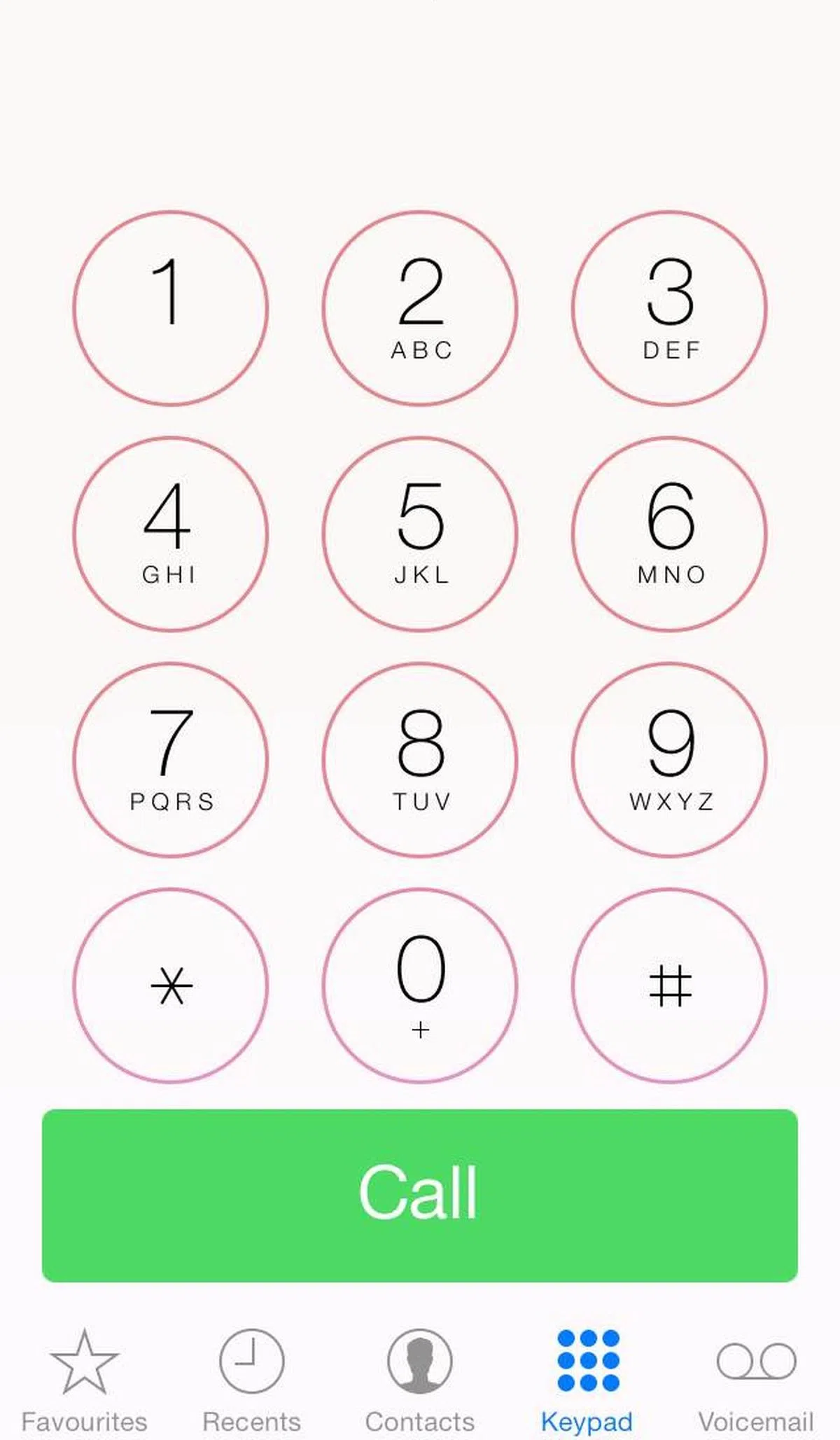
Task: Tap the hash key
Action: coord(669,985)
